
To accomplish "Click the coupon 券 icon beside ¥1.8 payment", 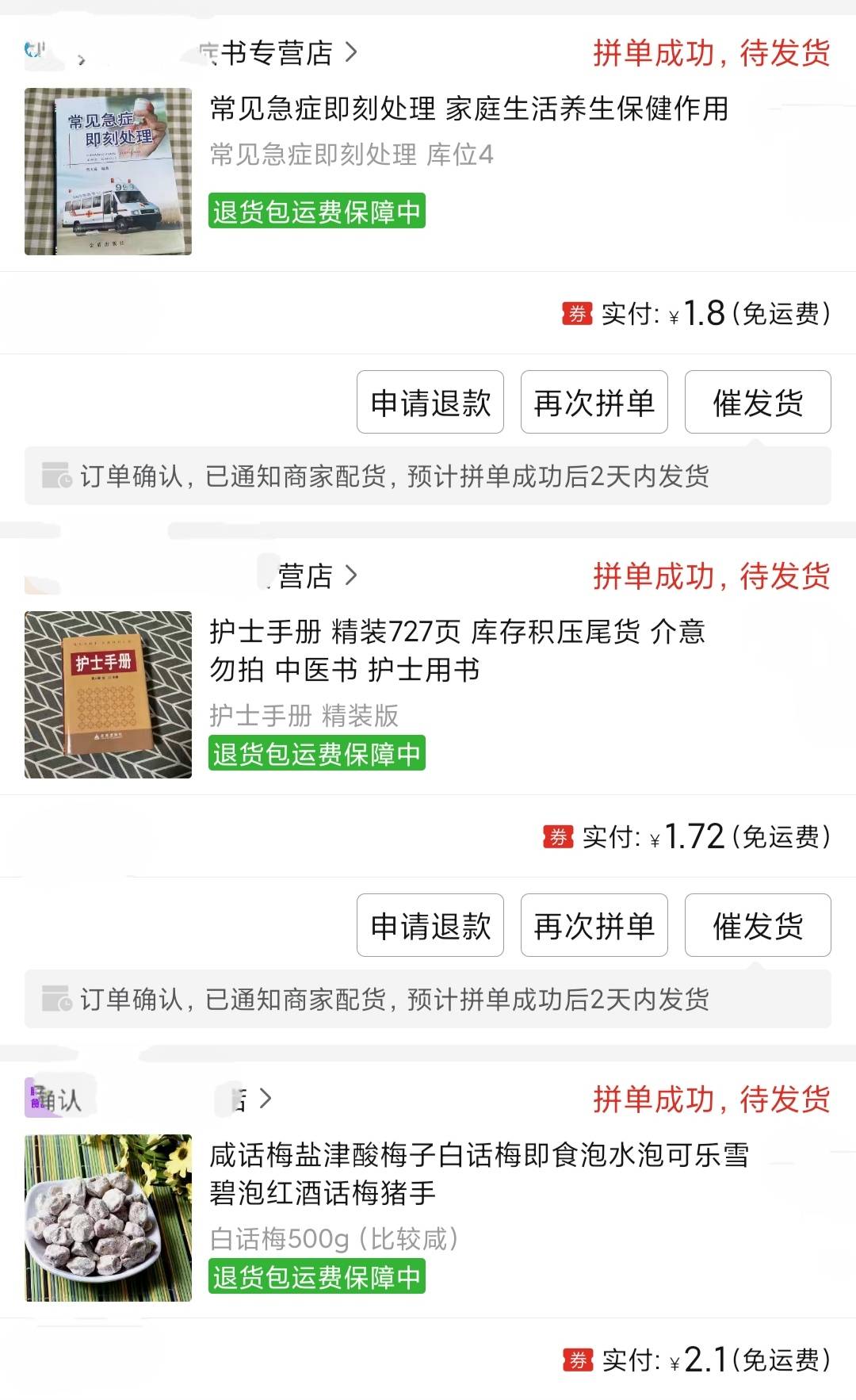I will coord(576,314).
